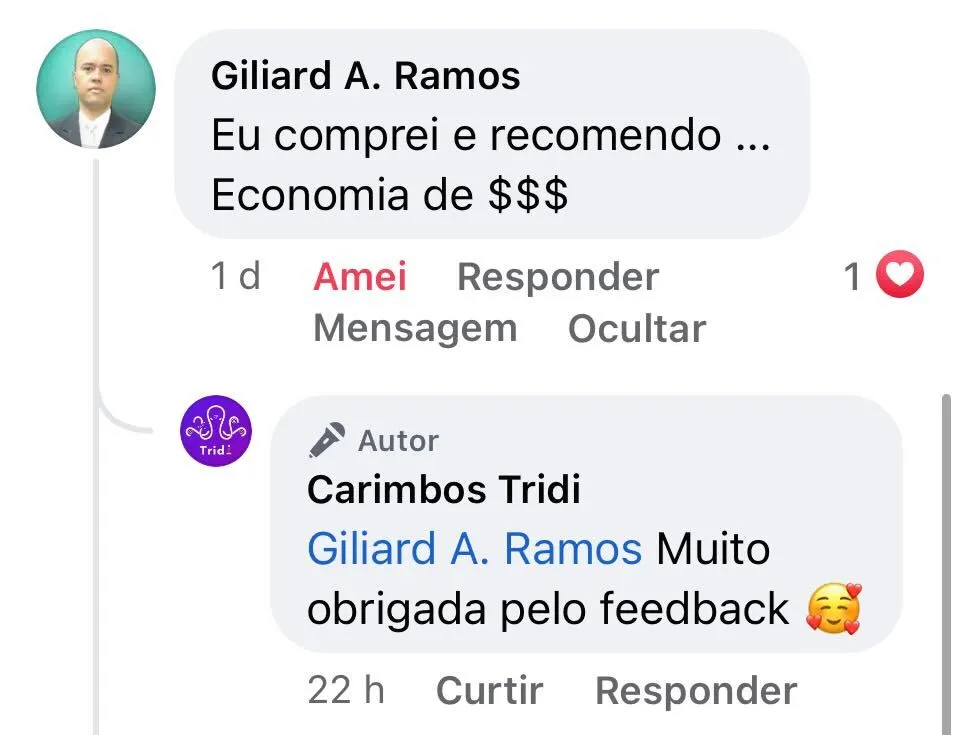Reply to Giliard A. Ramos's comment
Screen dimensions: 960x735
(558, 277)
